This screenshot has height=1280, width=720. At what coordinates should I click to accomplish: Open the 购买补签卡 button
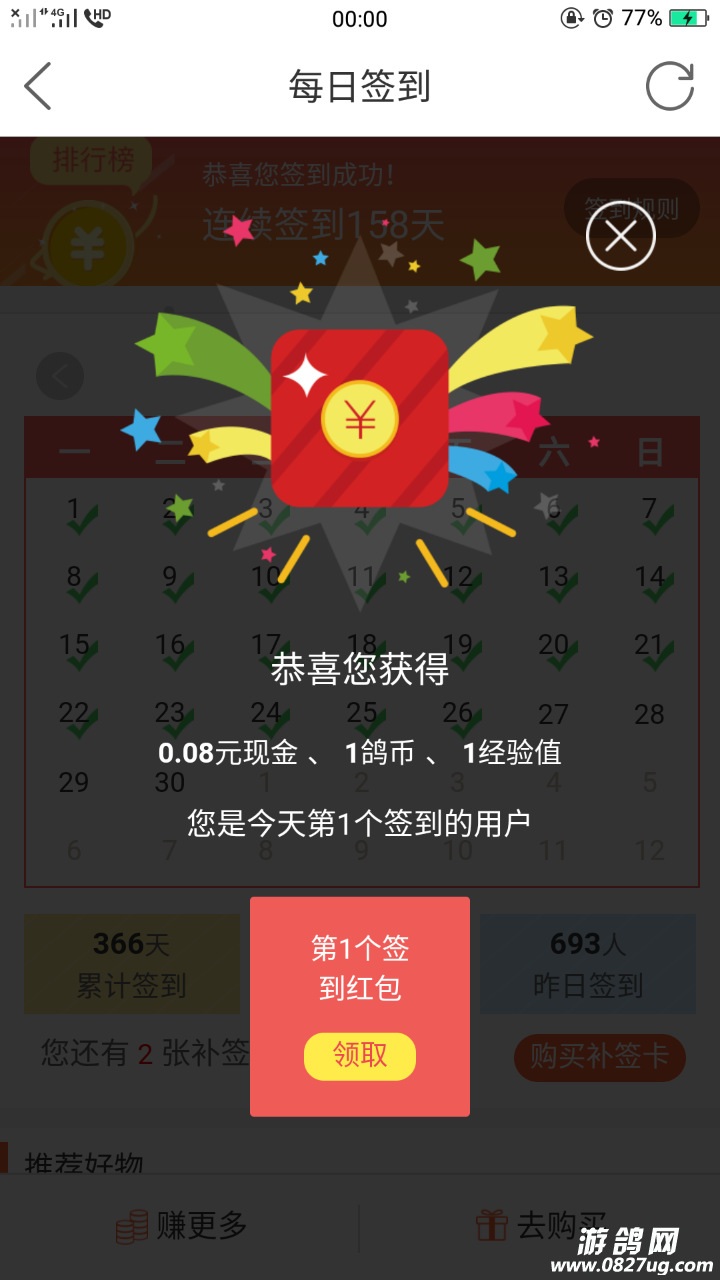[x=599, y=1057]
